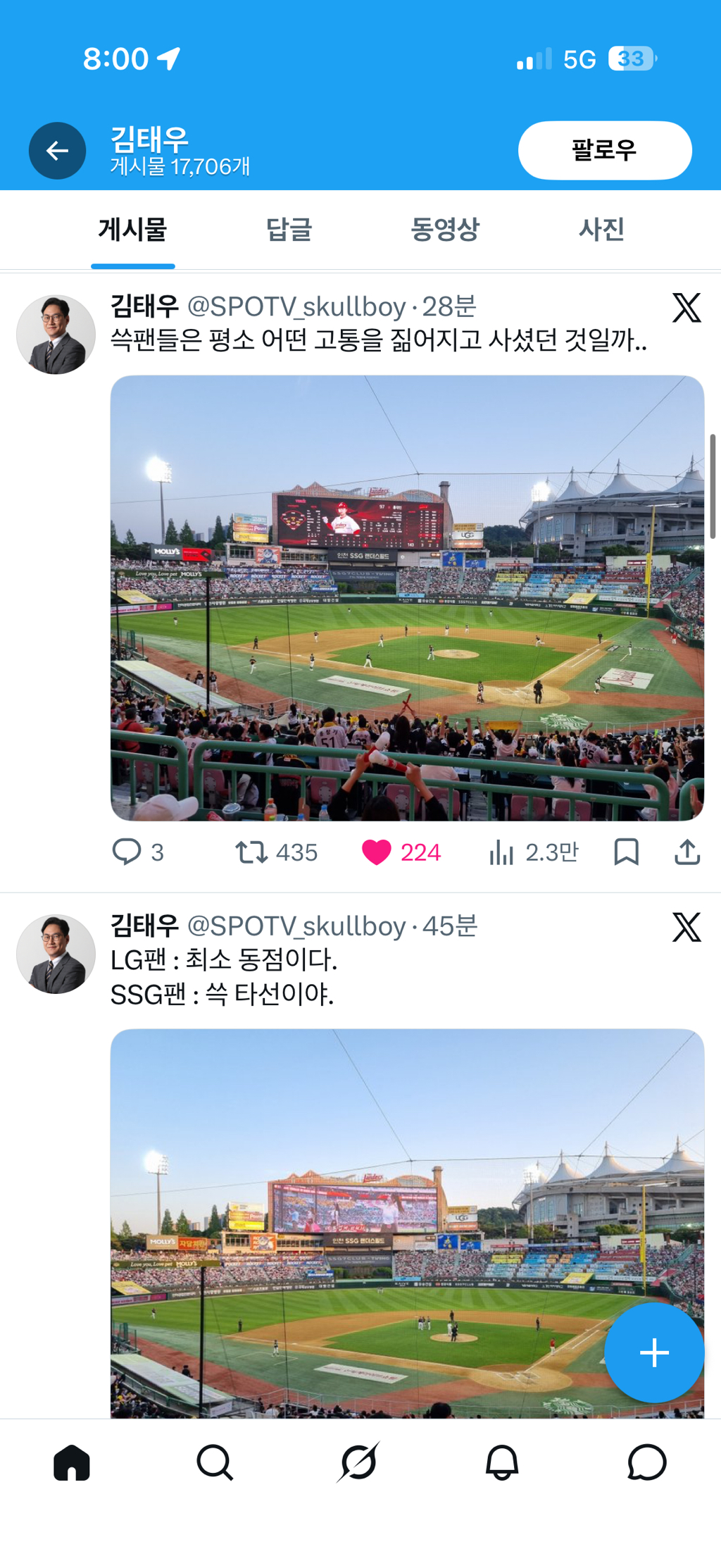Image resolution: width=721 pixels, height=1568 pixels.
Task: Repost the post with 435 reposts
Action: (276, 852)
